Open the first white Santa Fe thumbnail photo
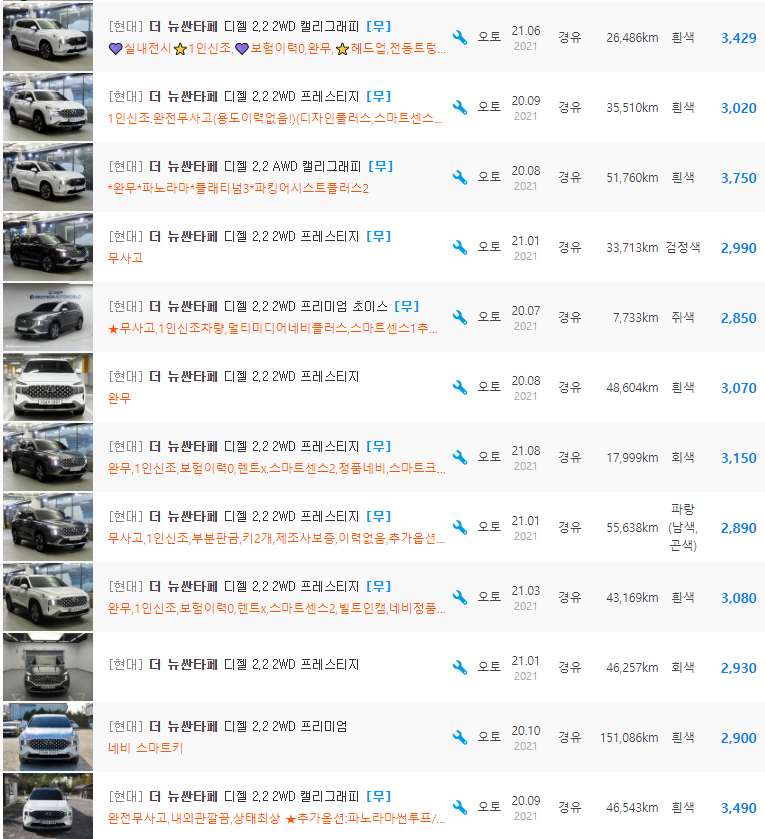This screenshot has height=839, width=765. [x=46, y=36]
